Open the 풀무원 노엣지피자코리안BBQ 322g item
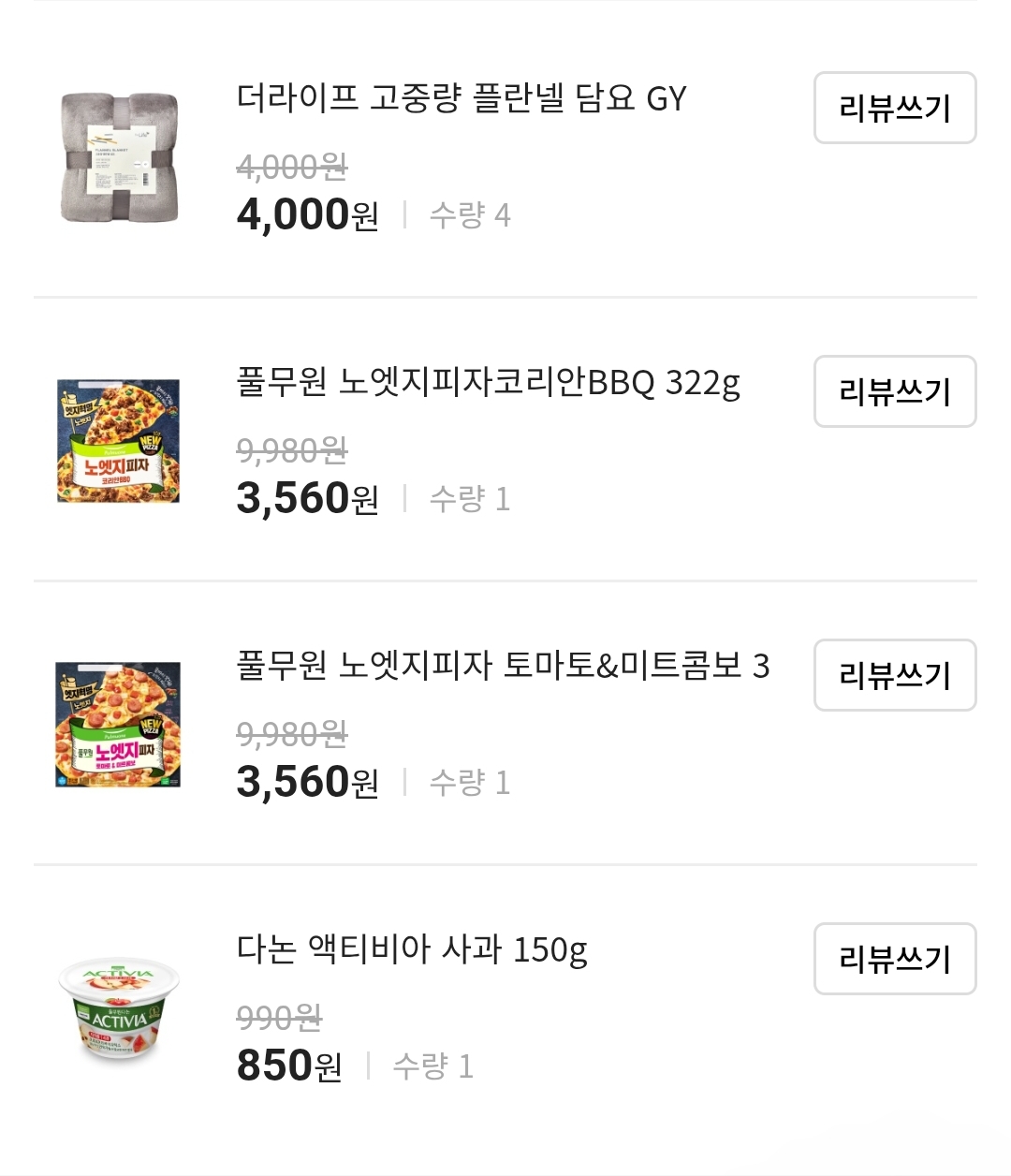The width and height of the screenshot is (1011, 1176). [x=488, y=382]
